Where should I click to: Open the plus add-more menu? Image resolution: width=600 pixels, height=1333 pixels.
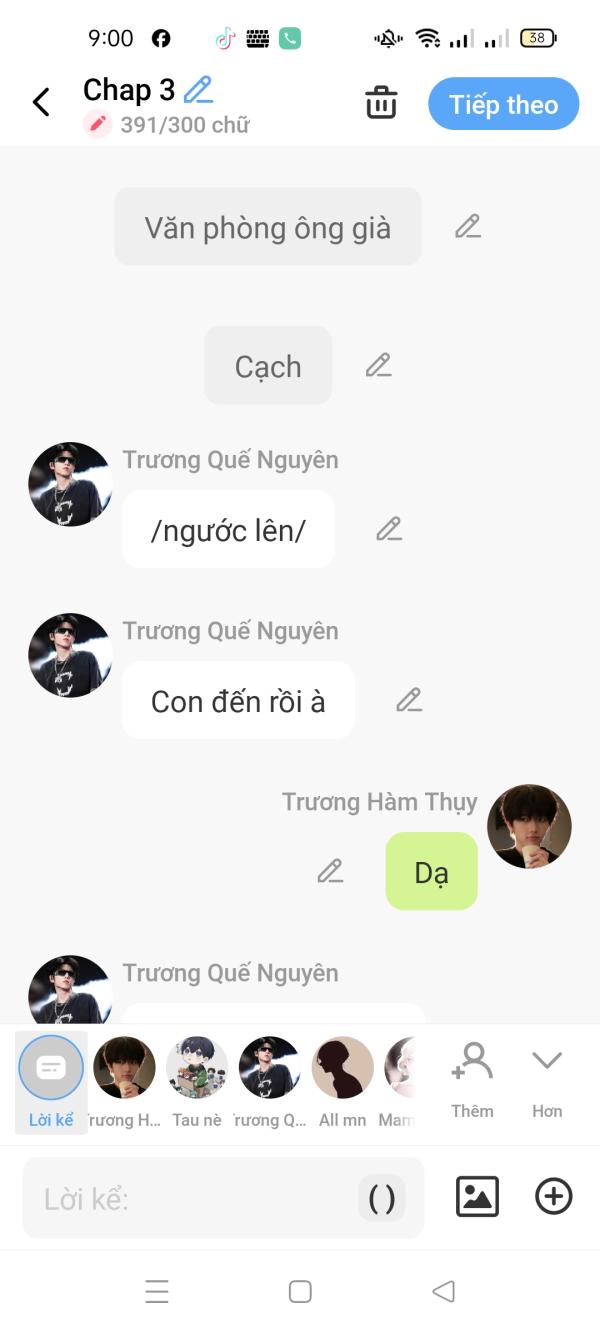tap(553, 1196)
